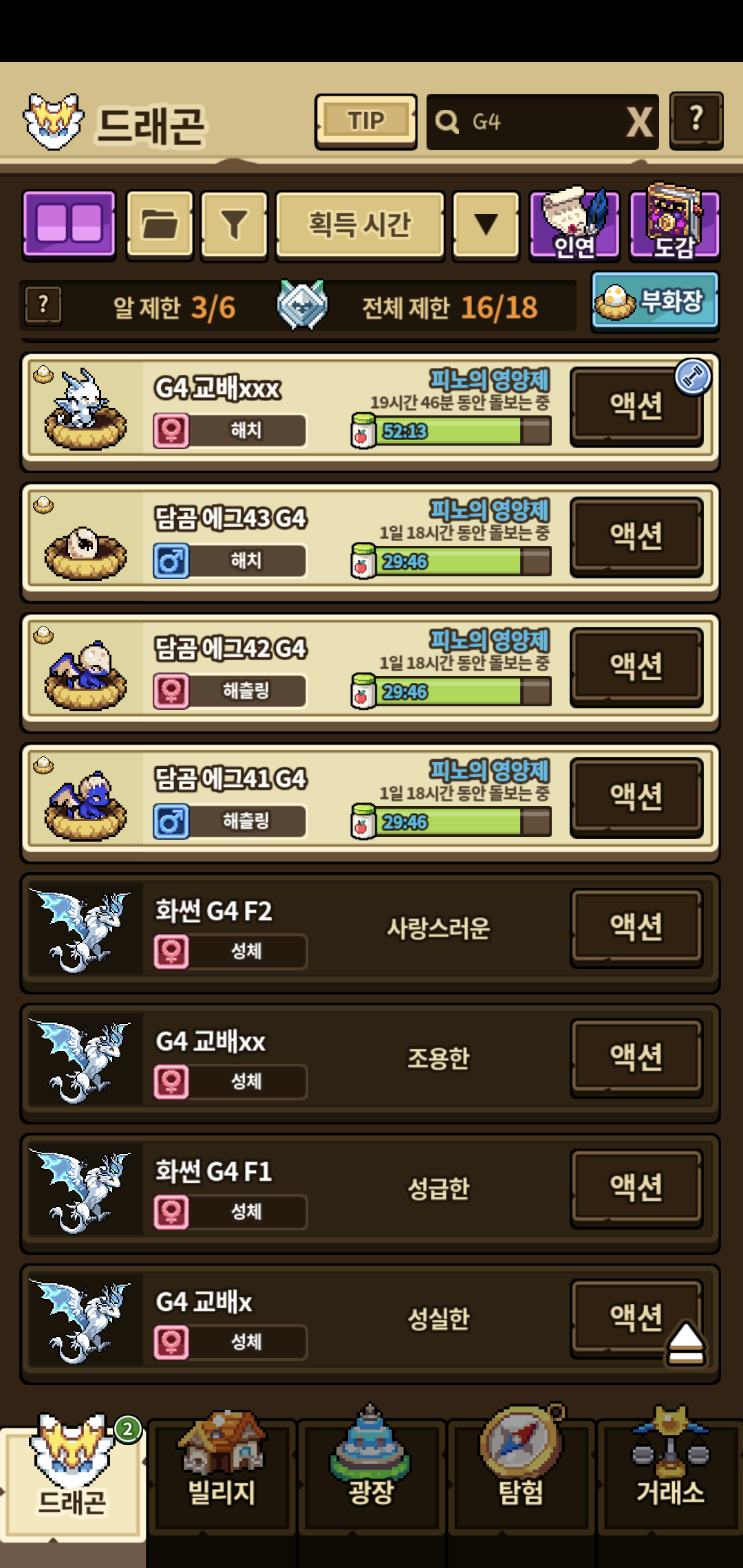Change sort by 획득 시간

click(x=359, y=224)
